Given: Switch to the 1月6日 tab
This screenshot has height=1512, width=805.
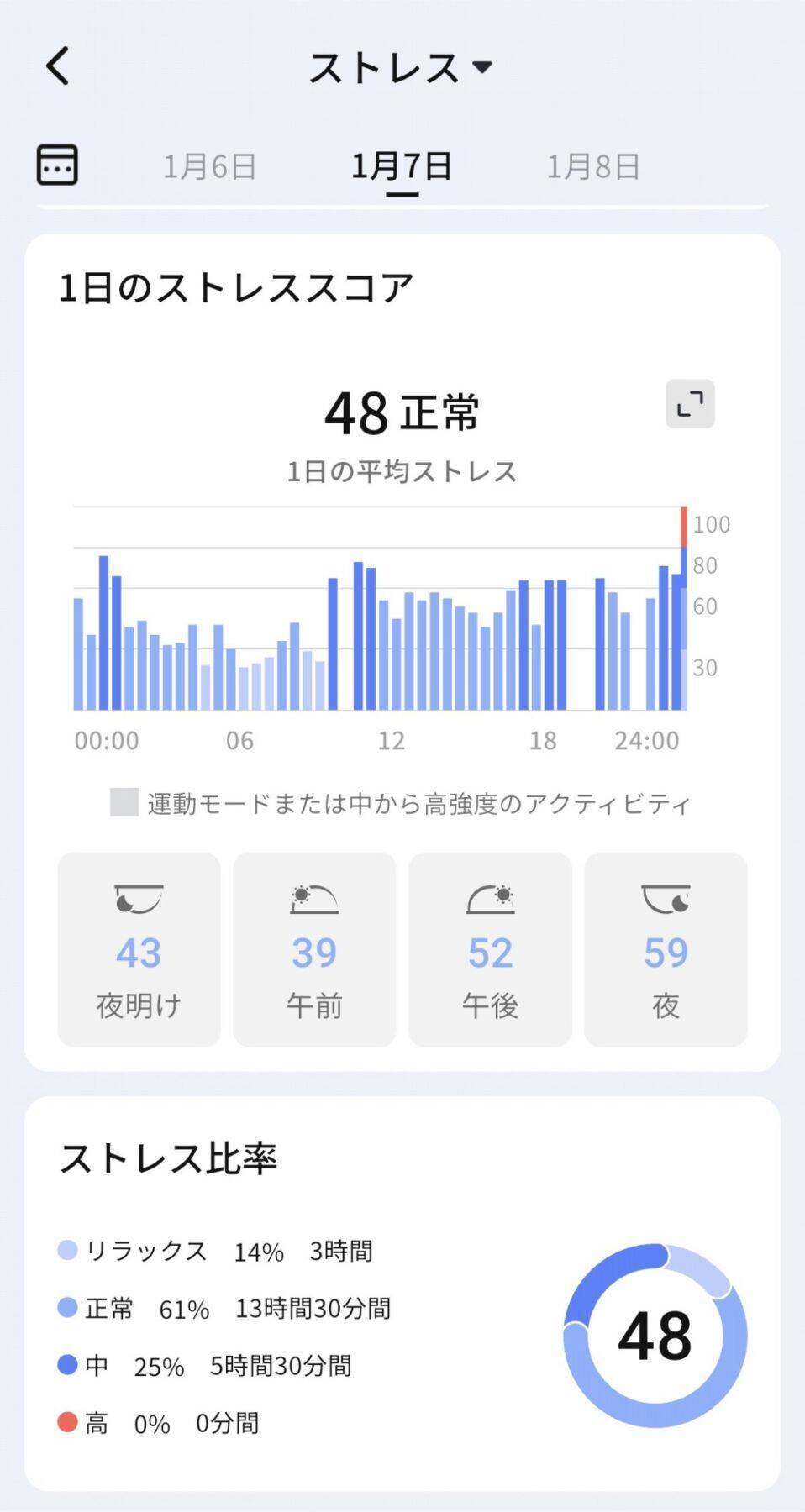Looking at the screenshot, I should [210, 166].
